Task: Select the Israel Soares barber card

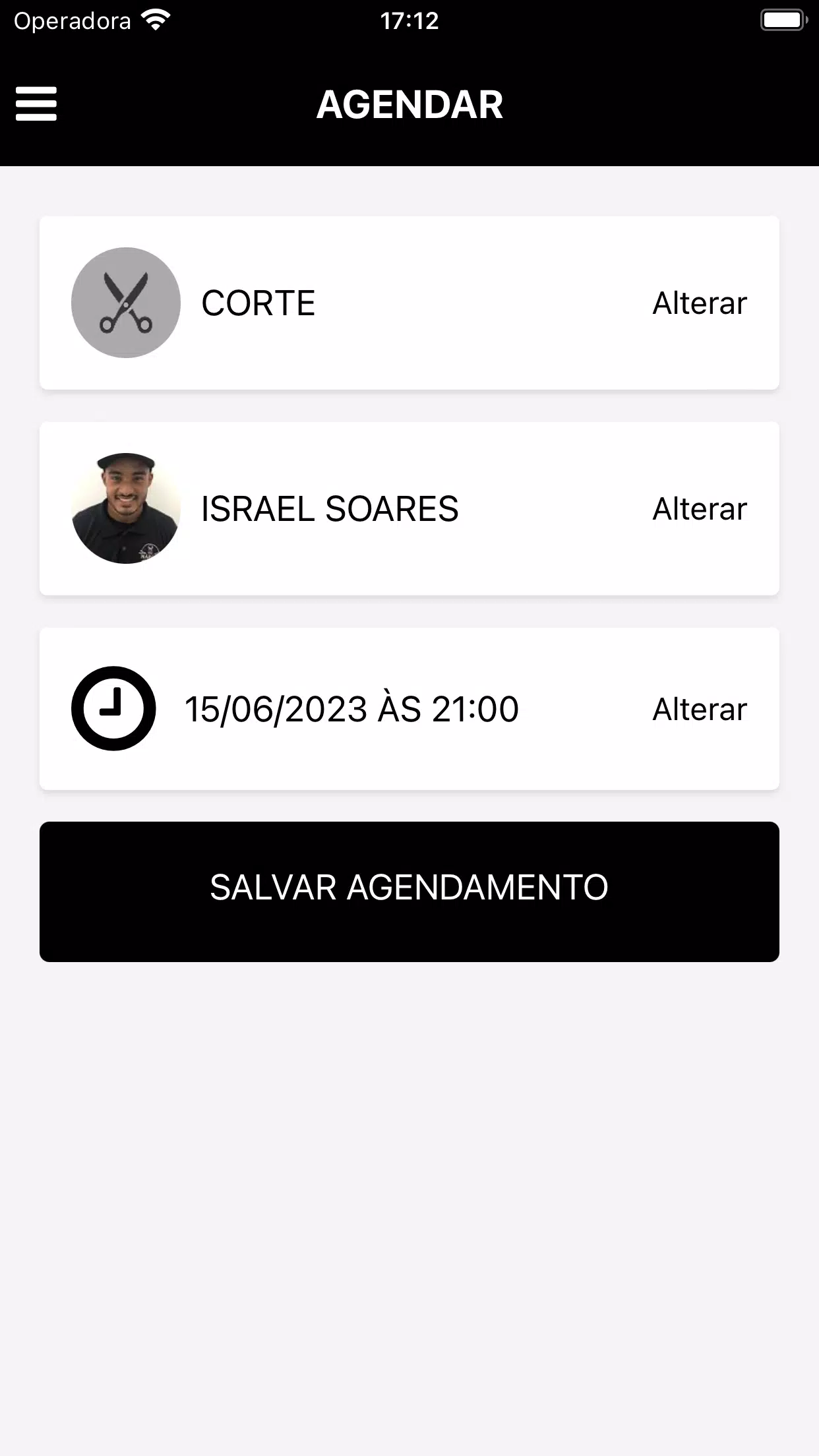Action: [x=409, y=508]
